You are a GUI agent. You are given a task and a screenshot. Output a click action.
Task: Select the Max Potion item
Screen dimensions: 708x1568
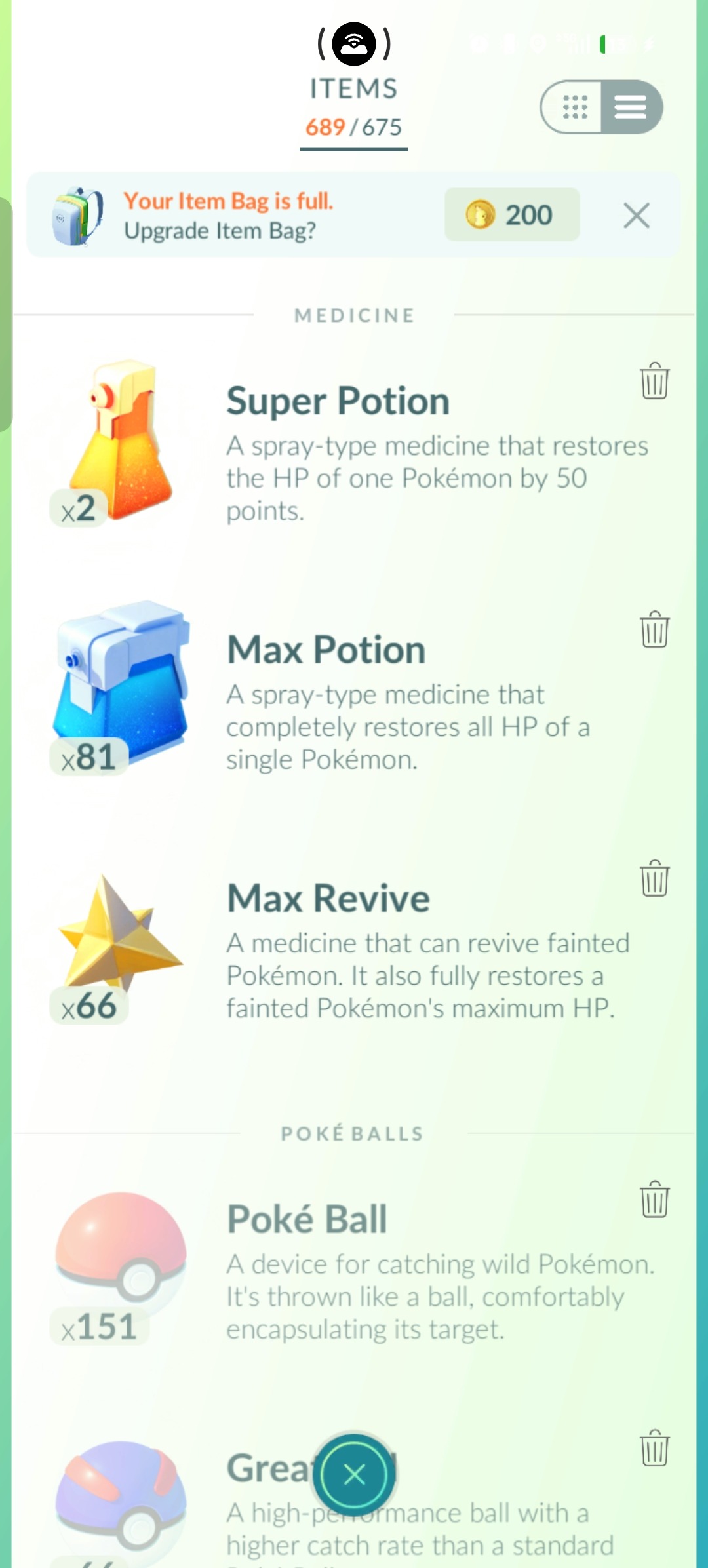(x=354, y=695)
